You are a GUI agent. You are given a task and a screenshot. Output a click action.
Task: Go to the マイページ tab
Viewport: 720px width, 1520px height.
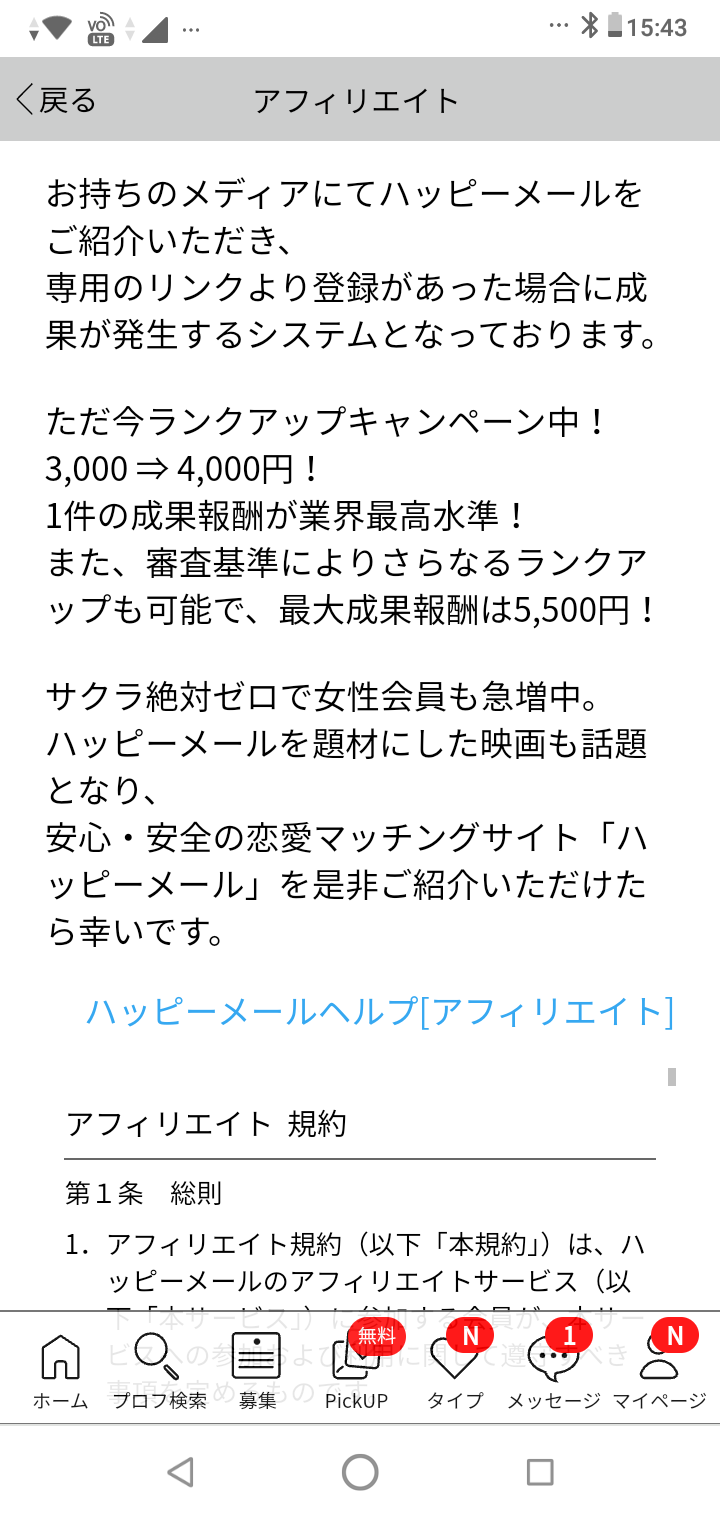click(660, 1370)
